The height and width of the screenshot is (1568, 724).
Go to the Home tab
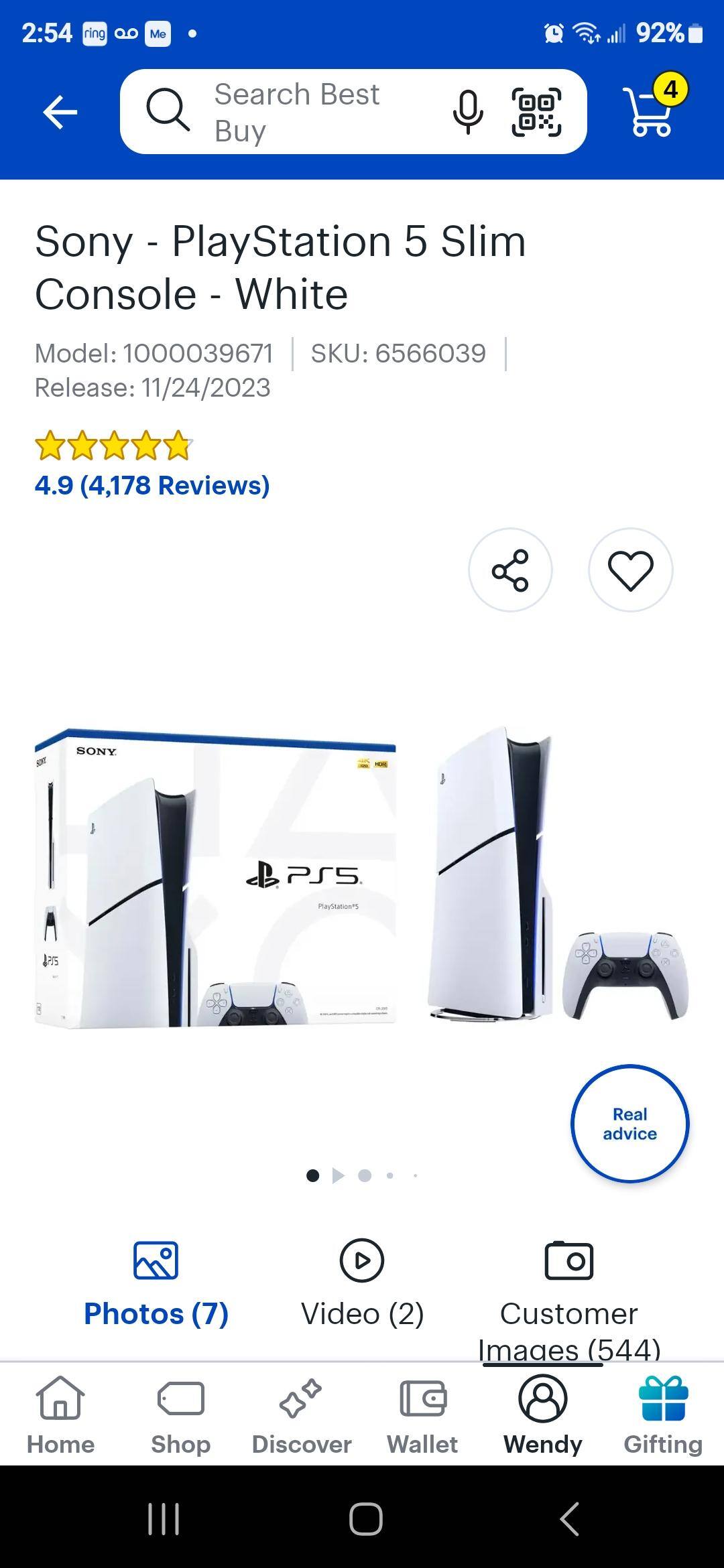[x=60, y=1414]
